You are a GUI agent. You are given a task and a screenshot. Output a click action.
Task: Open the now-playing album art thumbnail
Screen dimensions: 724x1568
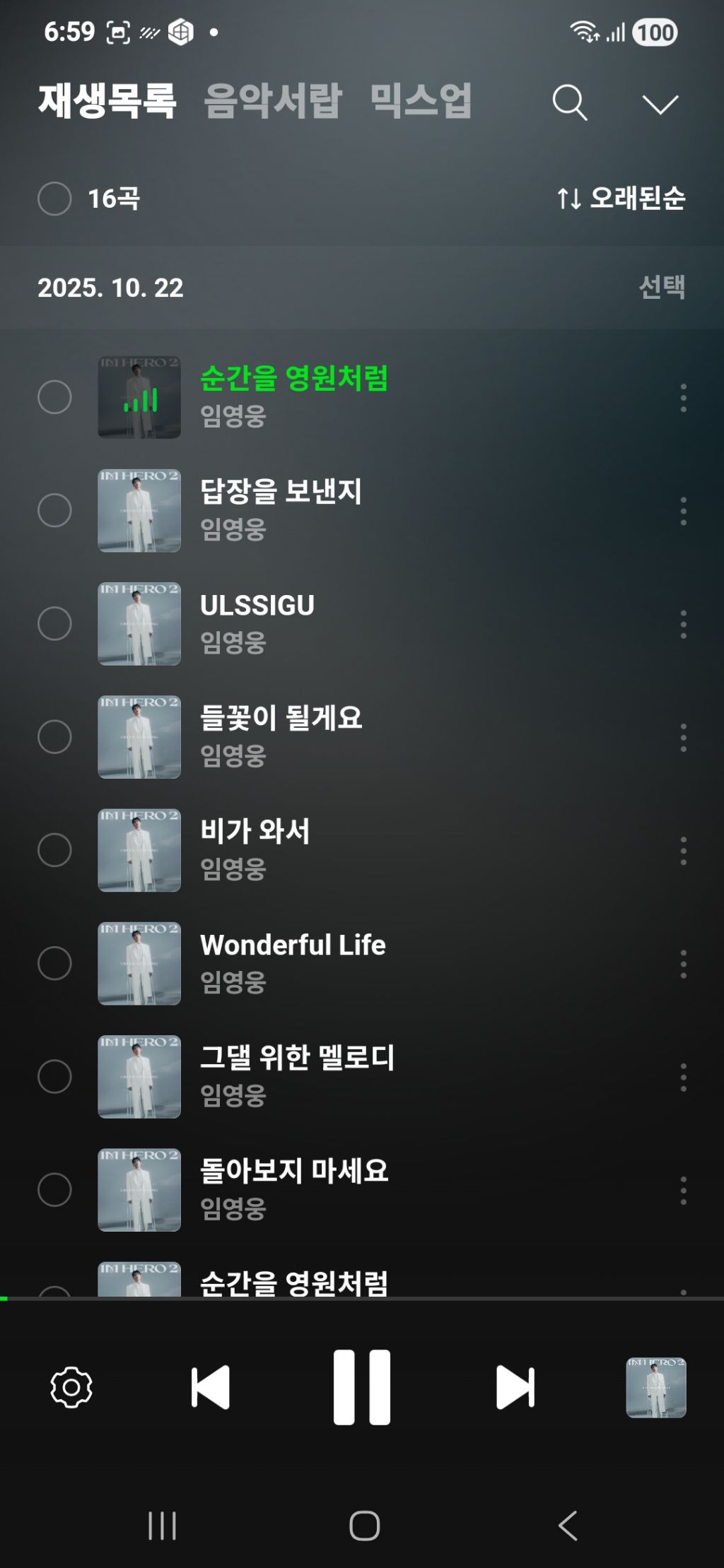[655, 1388]
